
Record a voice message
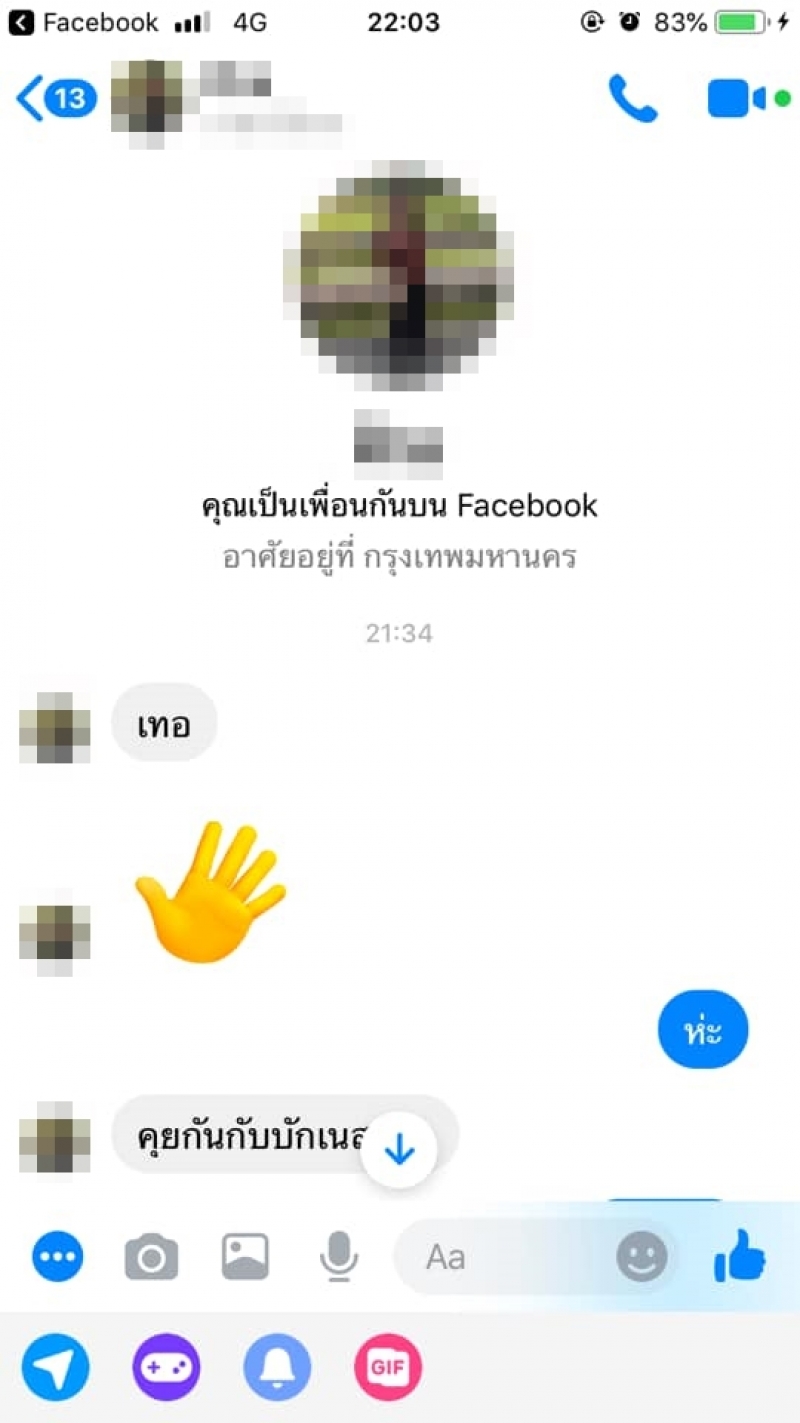pyautogui.click(x=339, y=1256)
